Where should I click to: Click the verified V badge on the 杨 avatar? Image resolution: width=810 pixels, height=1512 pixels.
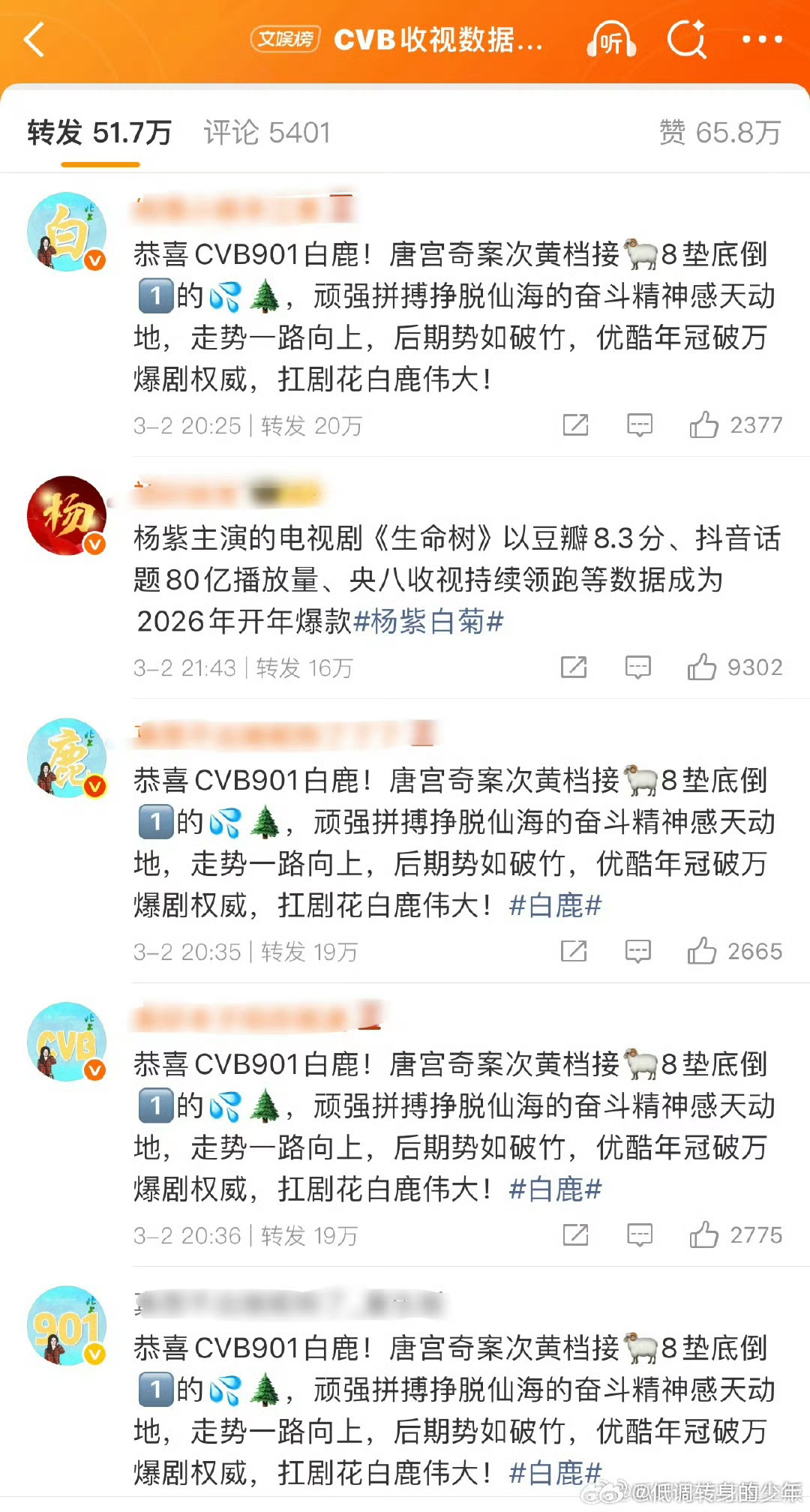(x=92, y=542)
